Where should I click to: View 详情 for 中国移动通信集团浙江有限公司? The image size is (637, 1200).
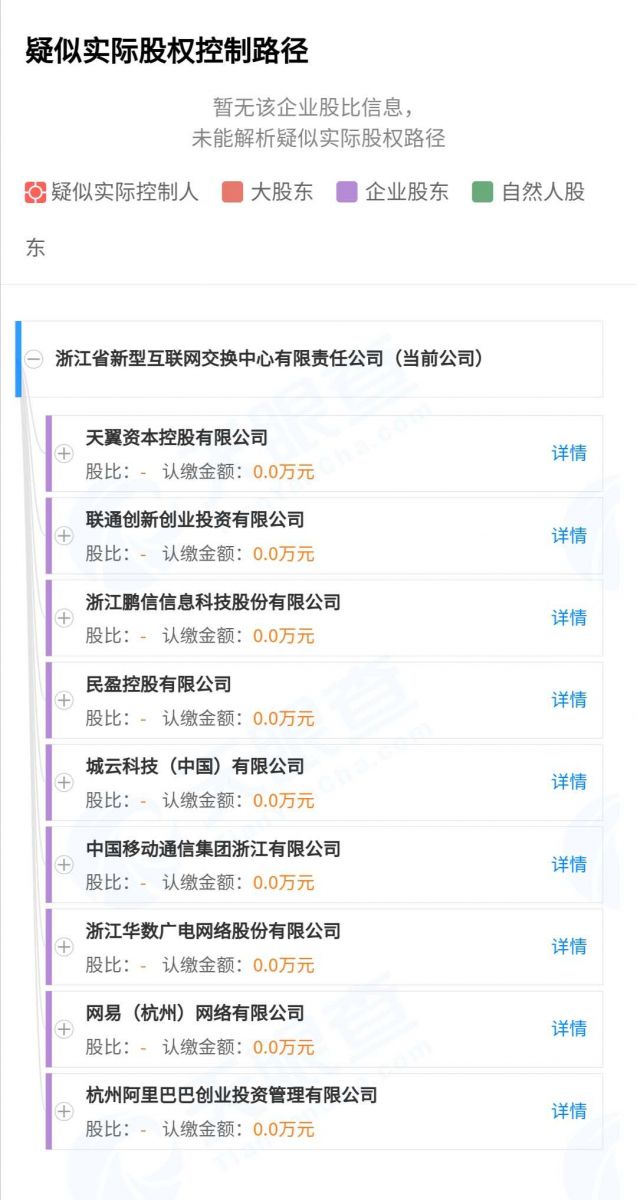(x=569, y=865)
